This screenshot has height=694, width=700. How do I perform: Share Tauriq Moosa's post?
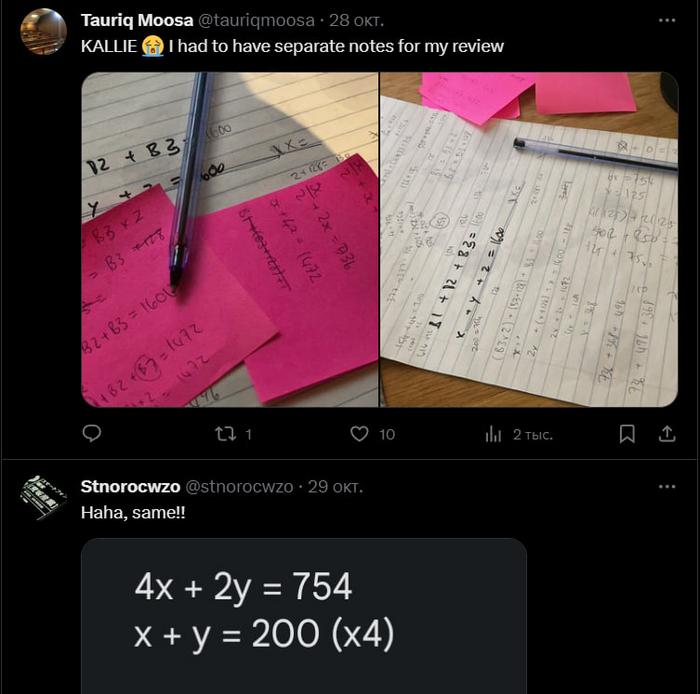[666, 434]
